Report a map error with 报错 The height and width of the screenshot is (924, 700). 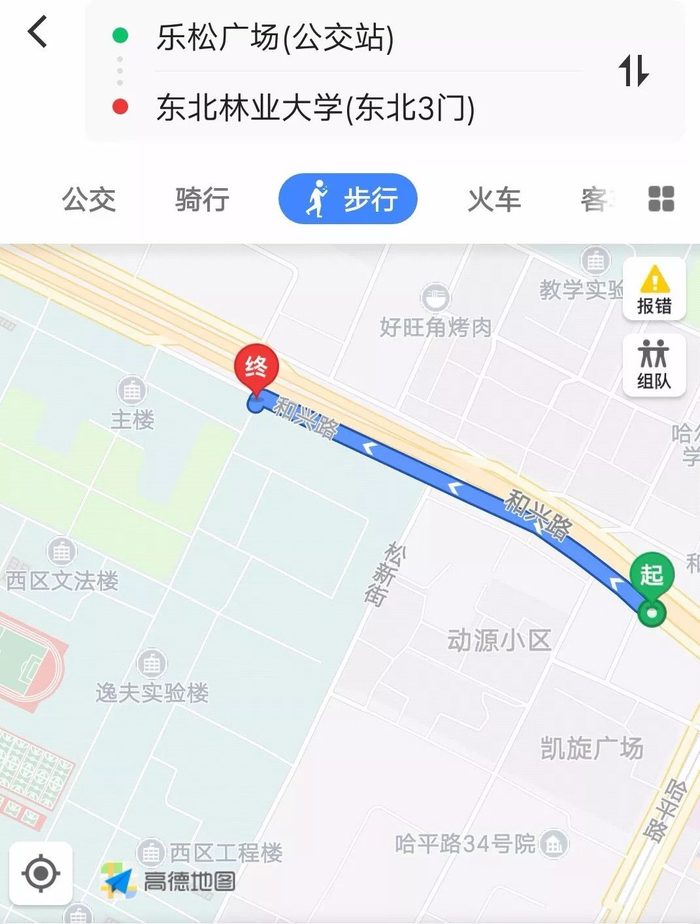tap(654, 289)
